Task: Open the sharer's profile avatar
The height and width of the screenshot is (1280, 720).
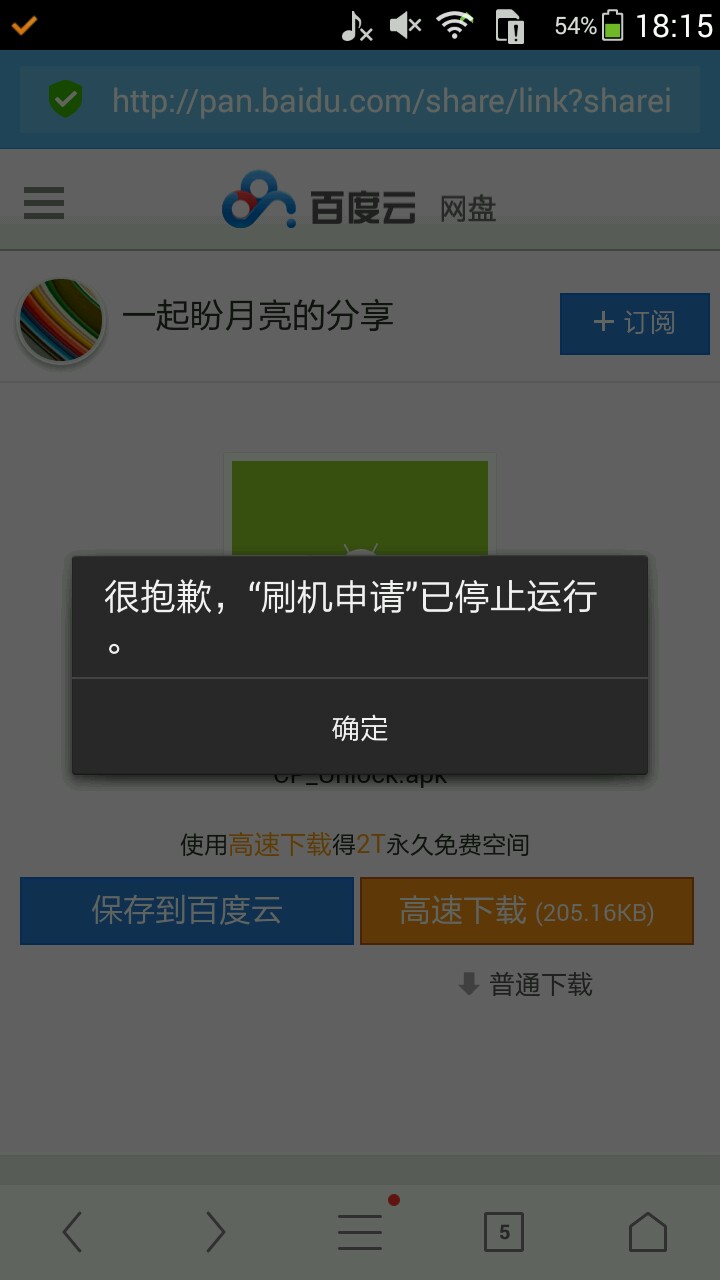Action: pyautogui.click(x=61, y=320)
